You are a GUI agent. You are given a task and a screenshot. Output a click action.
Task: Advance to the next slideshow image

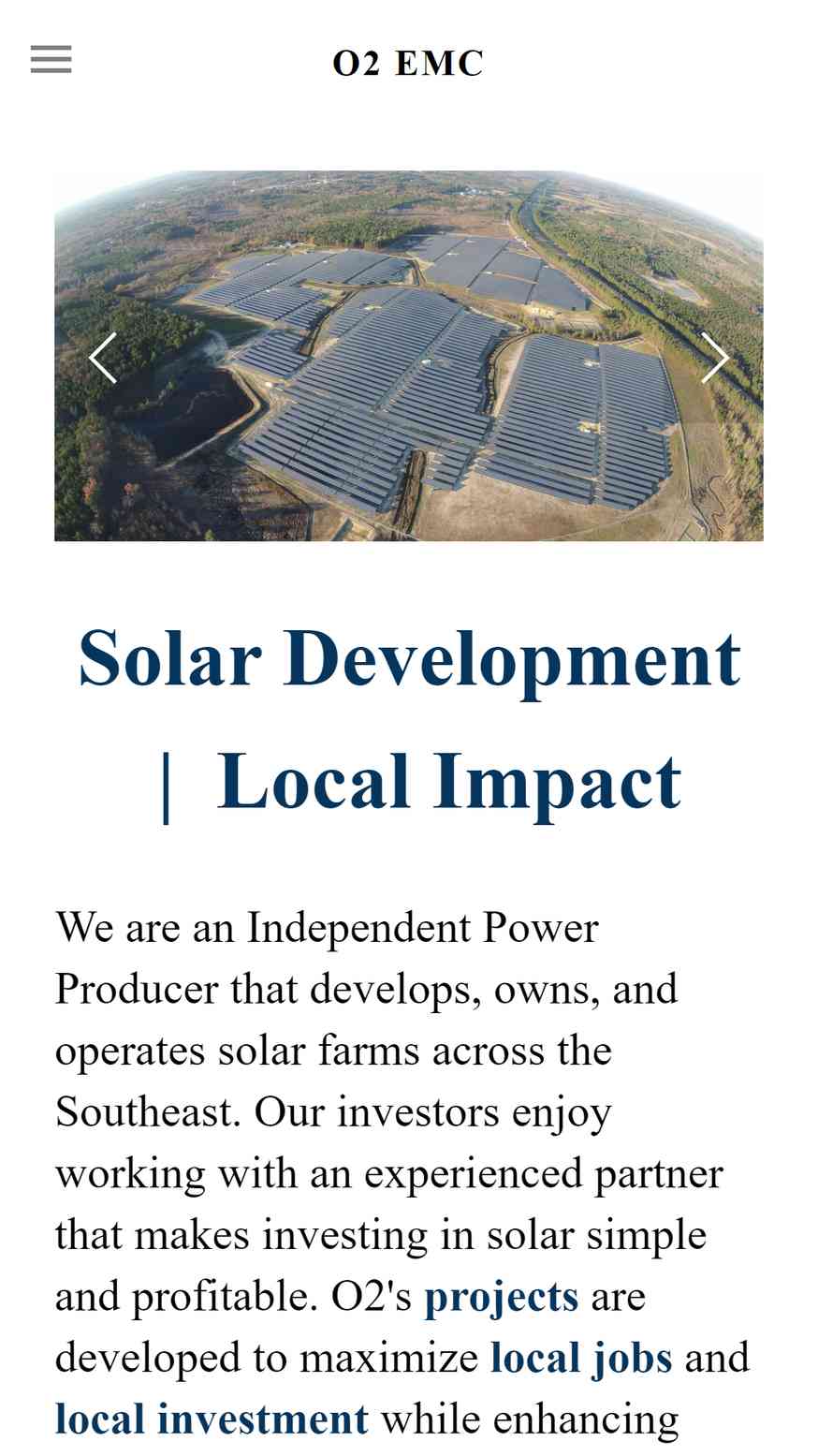pos(715,358)
